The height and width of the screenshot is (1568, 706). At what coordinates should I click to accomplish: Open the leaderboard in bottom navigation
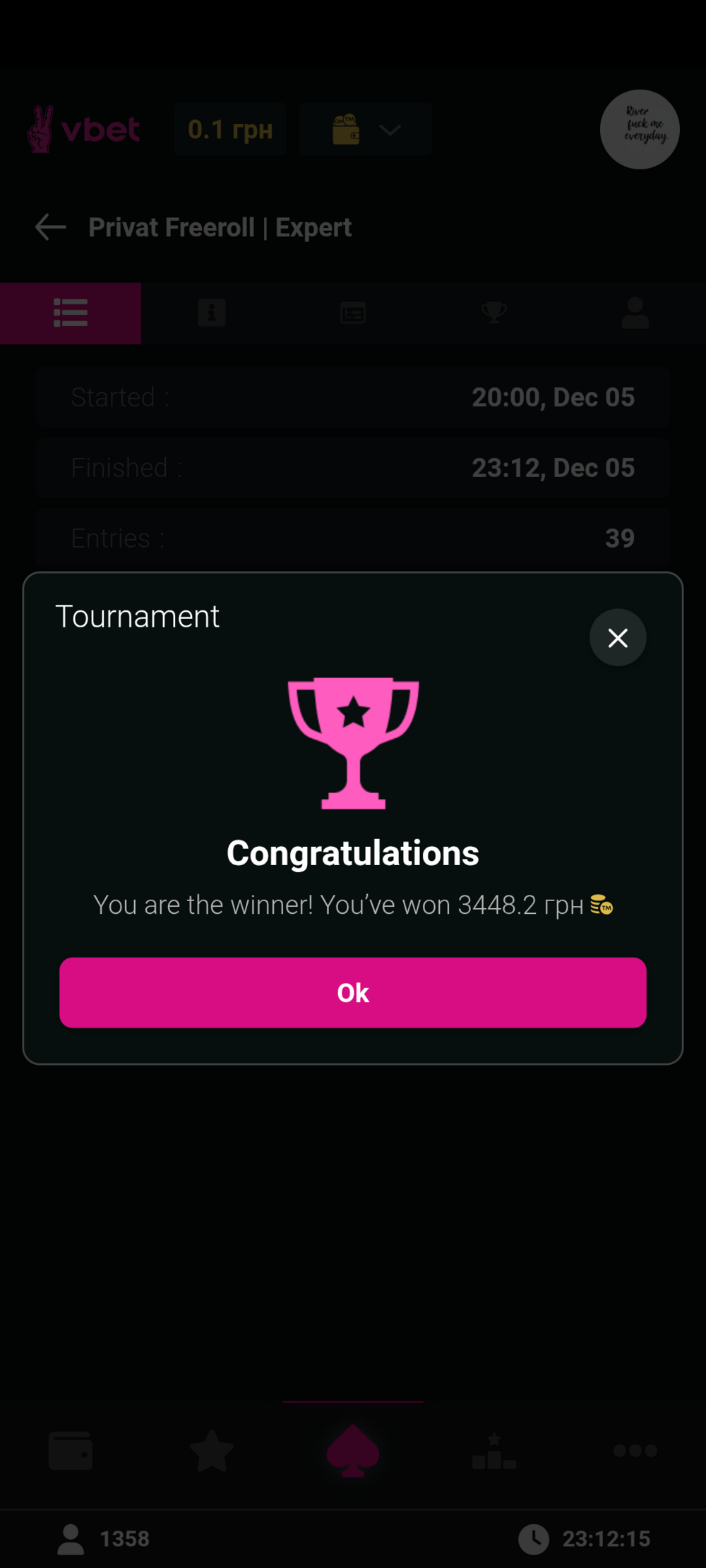point(494,1451)
